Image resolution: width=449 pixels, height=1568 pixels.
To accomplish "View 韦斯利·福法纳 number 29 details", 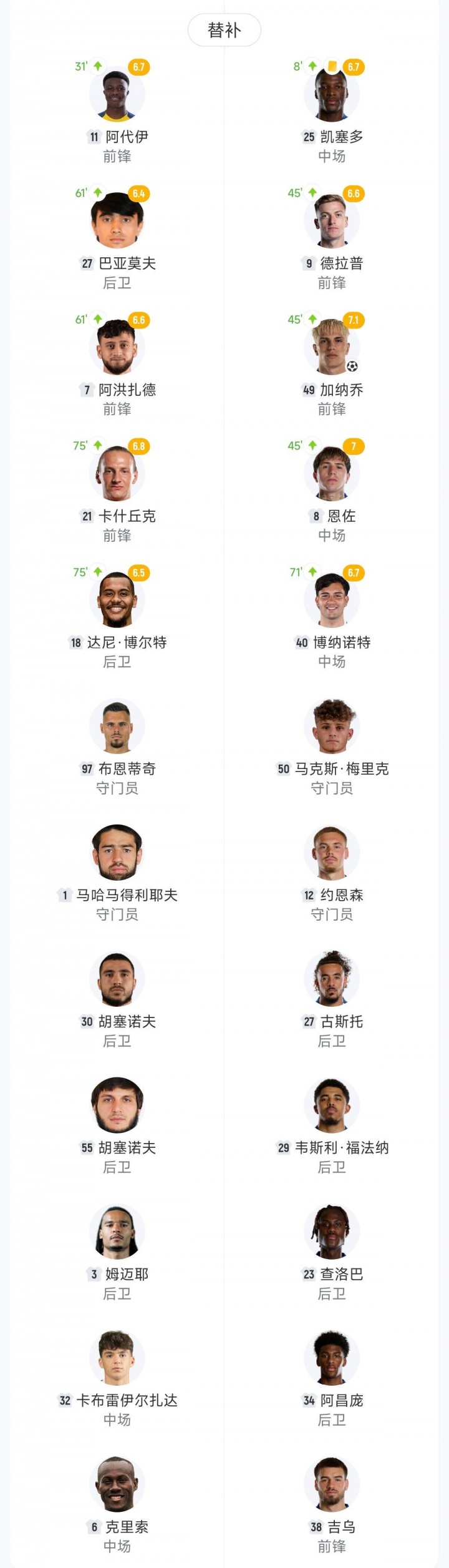I will pos(332,1106).
